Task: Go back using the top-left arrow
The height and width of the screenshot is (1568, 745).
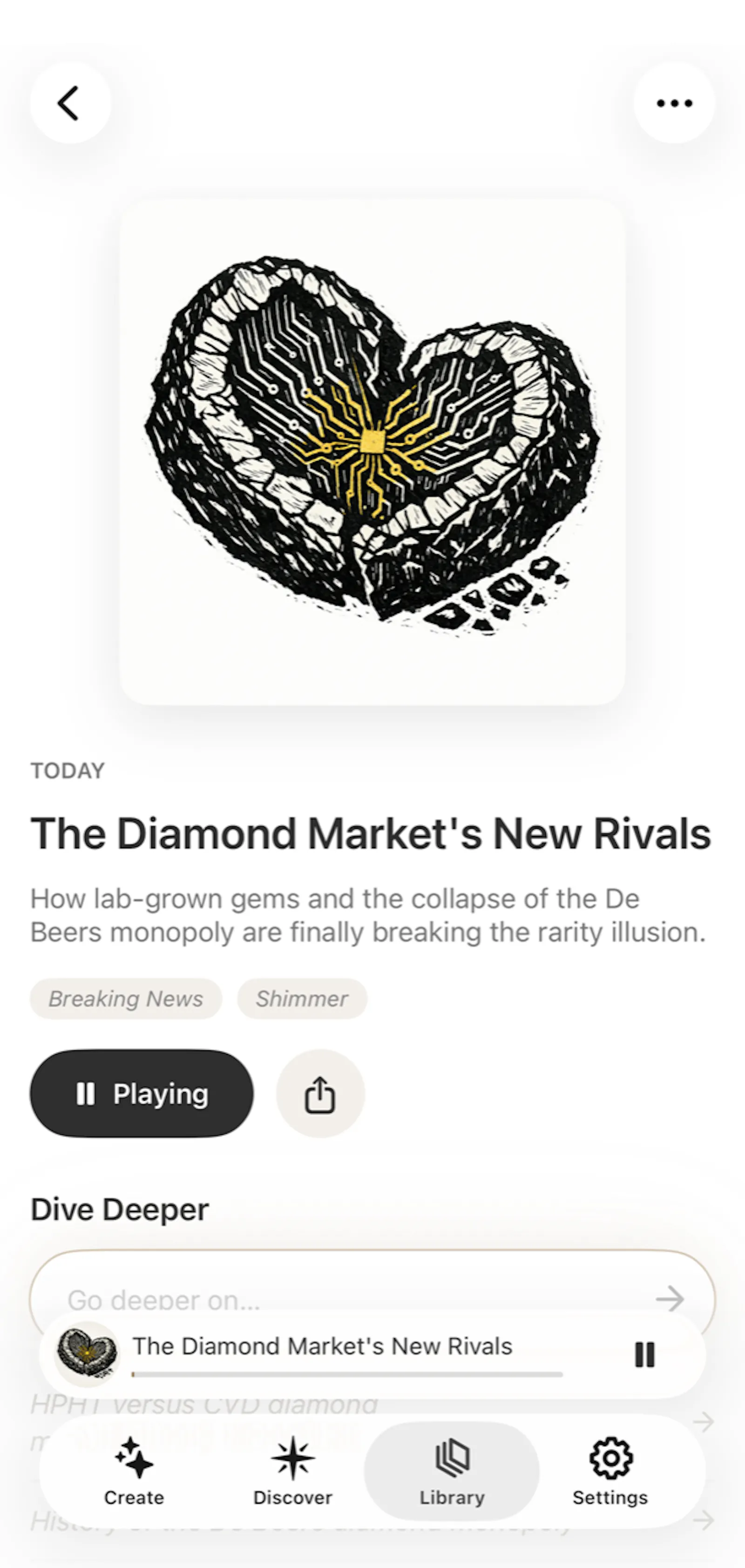Action: pos(71,103)
